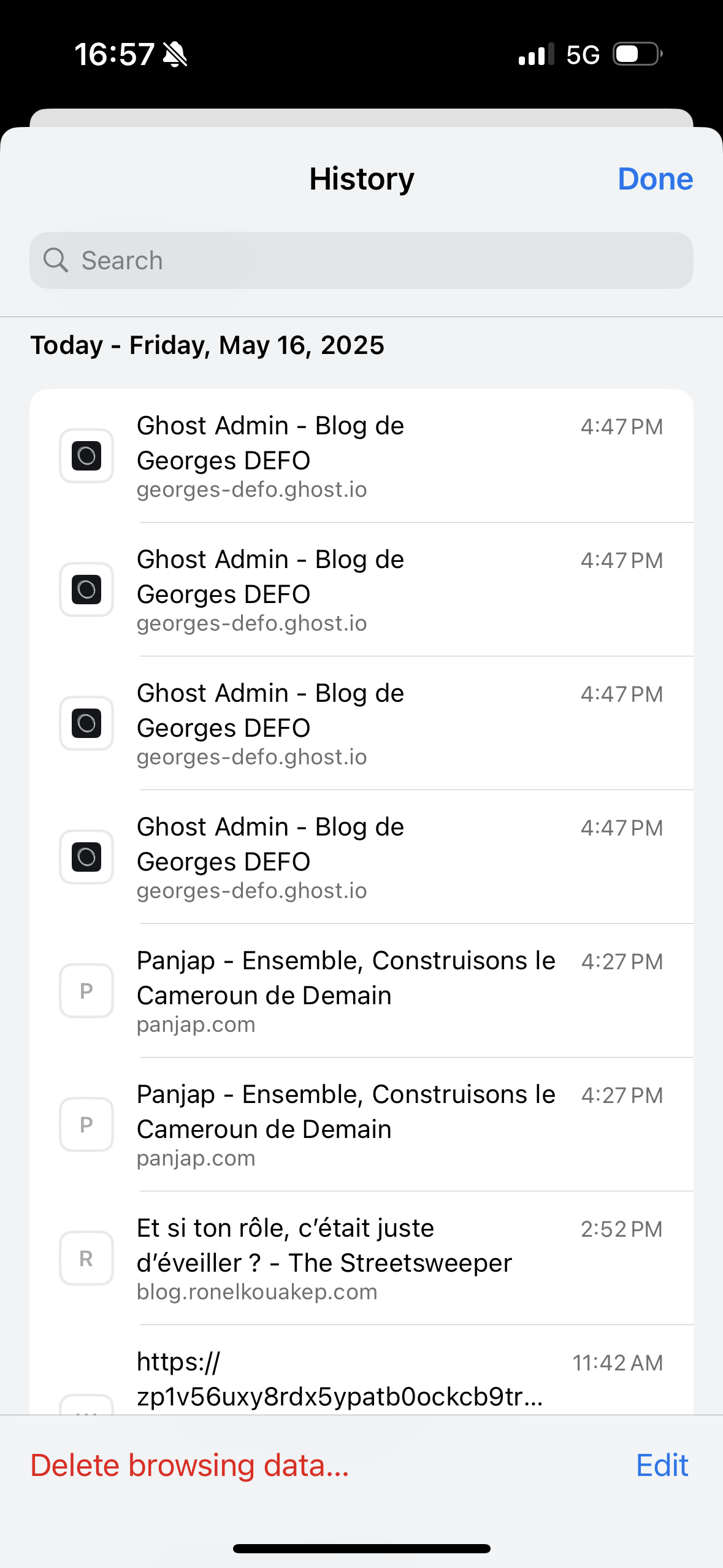Open the Streetsweeper blog entry from 2:52 PM
Screen dimensions: 723x1568
[x=361, y=1258]
